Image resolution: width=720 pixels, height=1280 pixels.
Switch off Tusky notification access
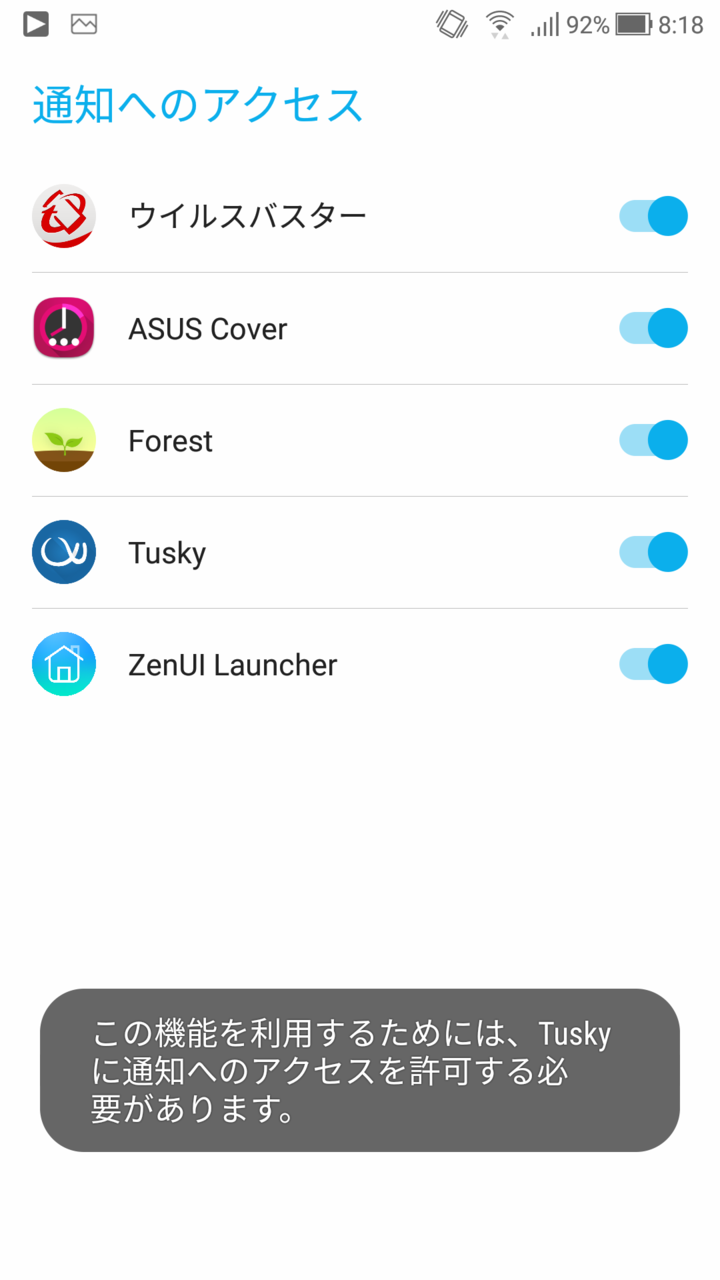tap(653, 552)
